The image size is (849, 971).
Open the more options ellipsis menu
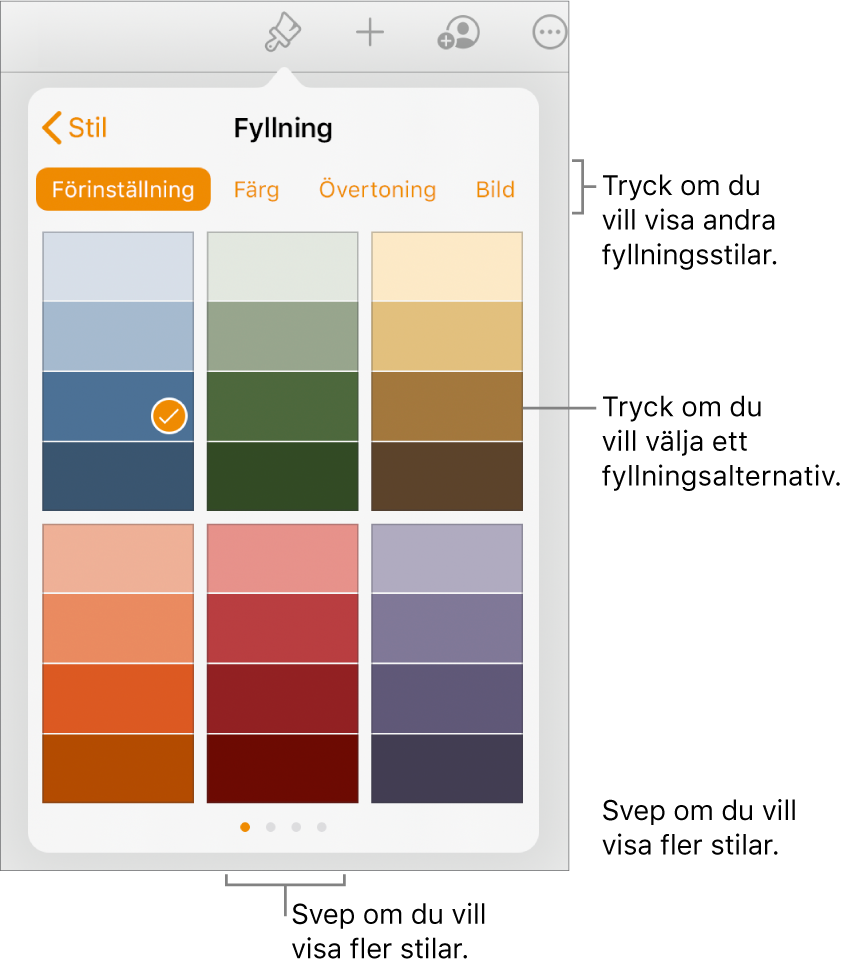[x=549, y=34]
